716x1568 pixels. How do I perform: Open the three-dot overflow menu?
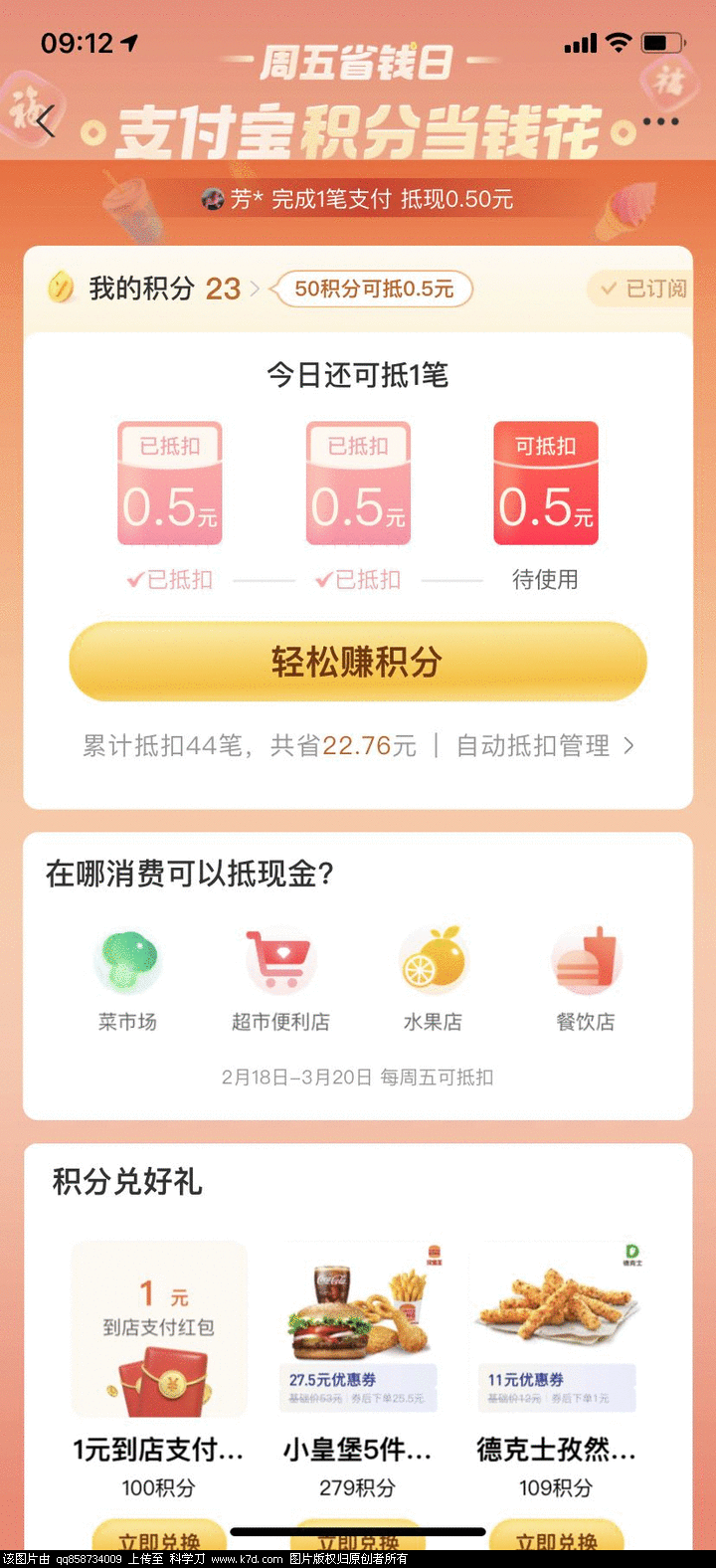(x=660, y=122)
